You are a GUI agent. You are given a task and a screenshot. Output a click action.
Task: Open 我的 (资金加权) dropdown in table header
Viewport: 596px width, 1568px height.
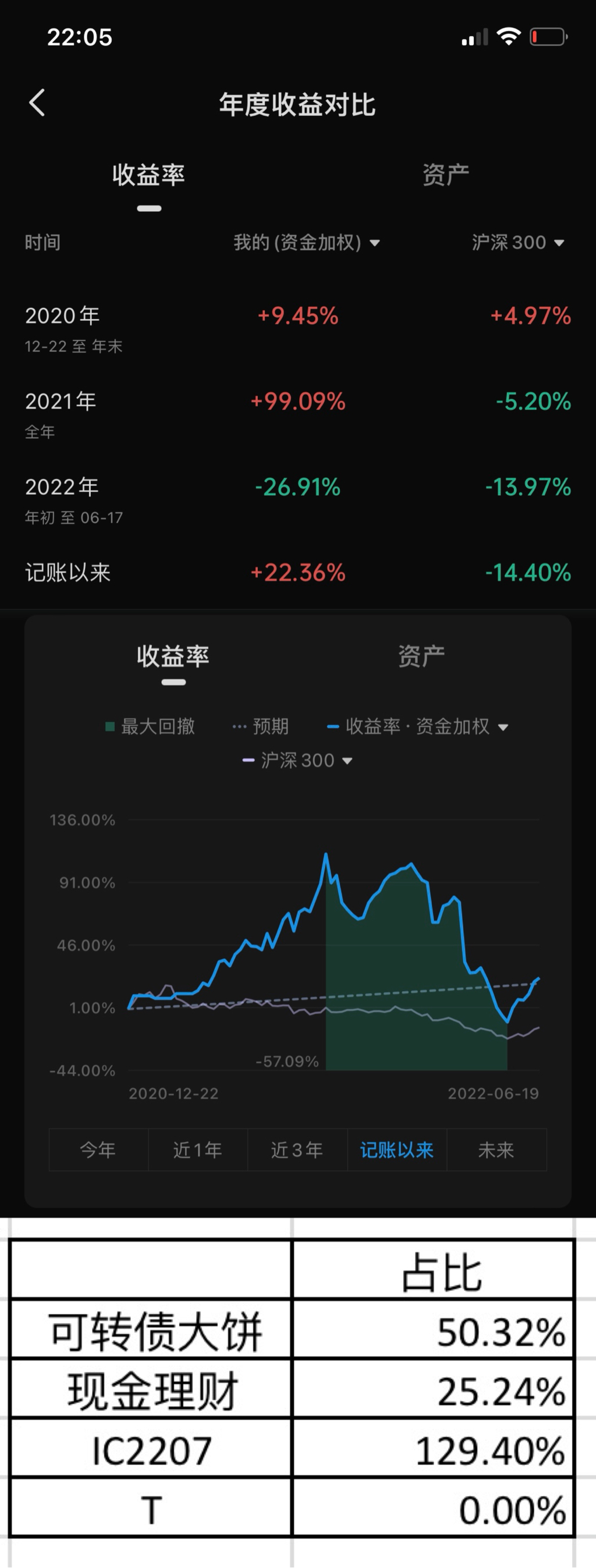307,243
